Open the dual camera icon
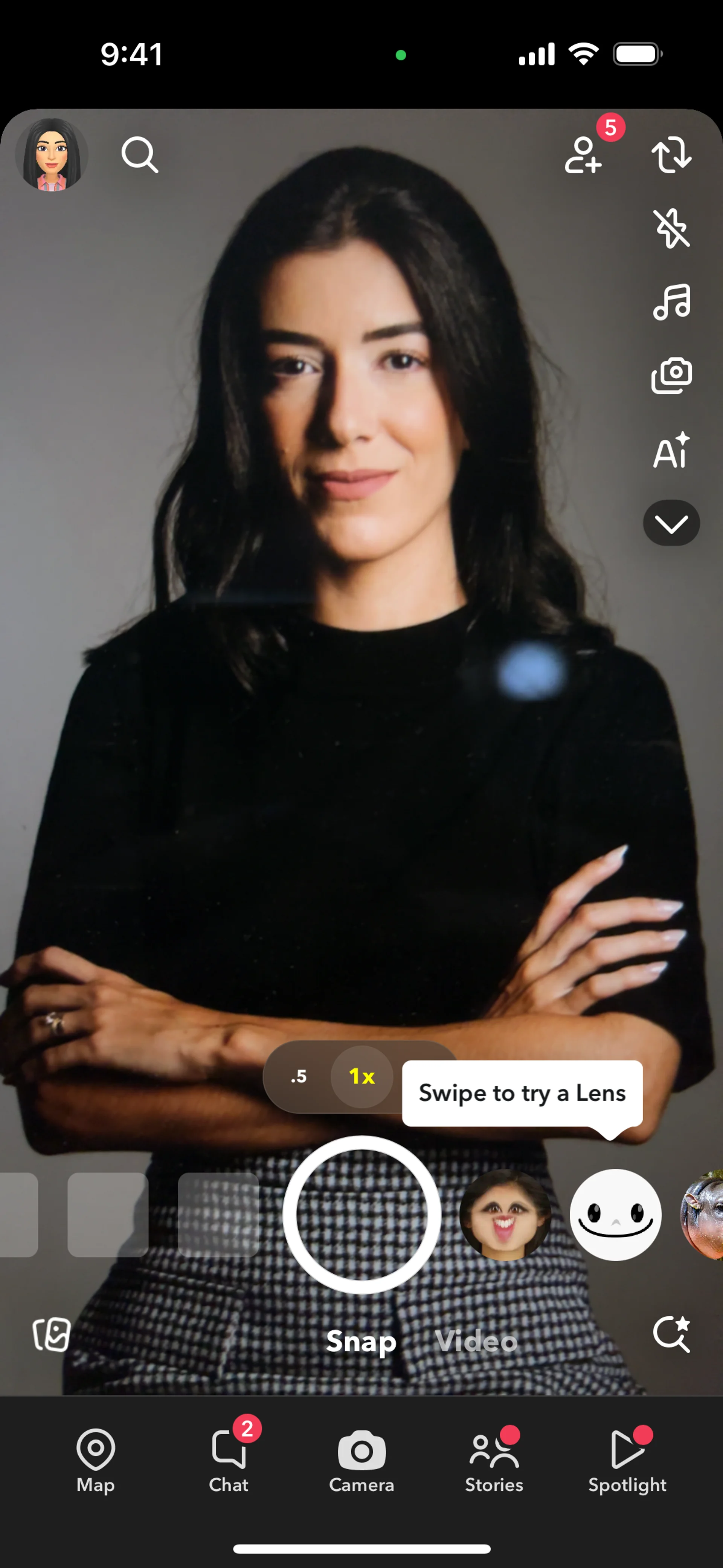The height and width of the screenshot is (1568, 723). pos(671,375)
